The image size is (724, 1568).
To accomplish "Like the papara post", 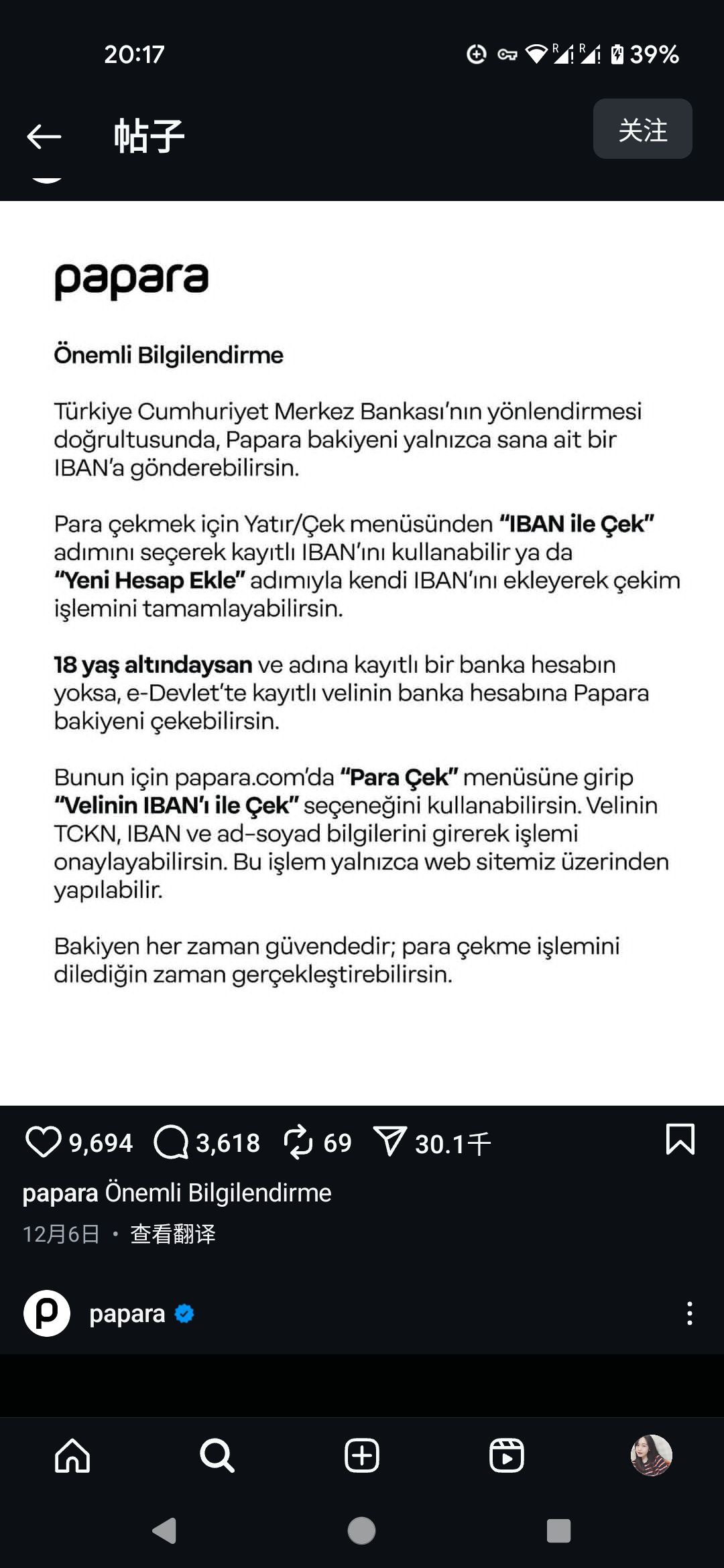I will pyautogui.click(x=43, y=1142).
